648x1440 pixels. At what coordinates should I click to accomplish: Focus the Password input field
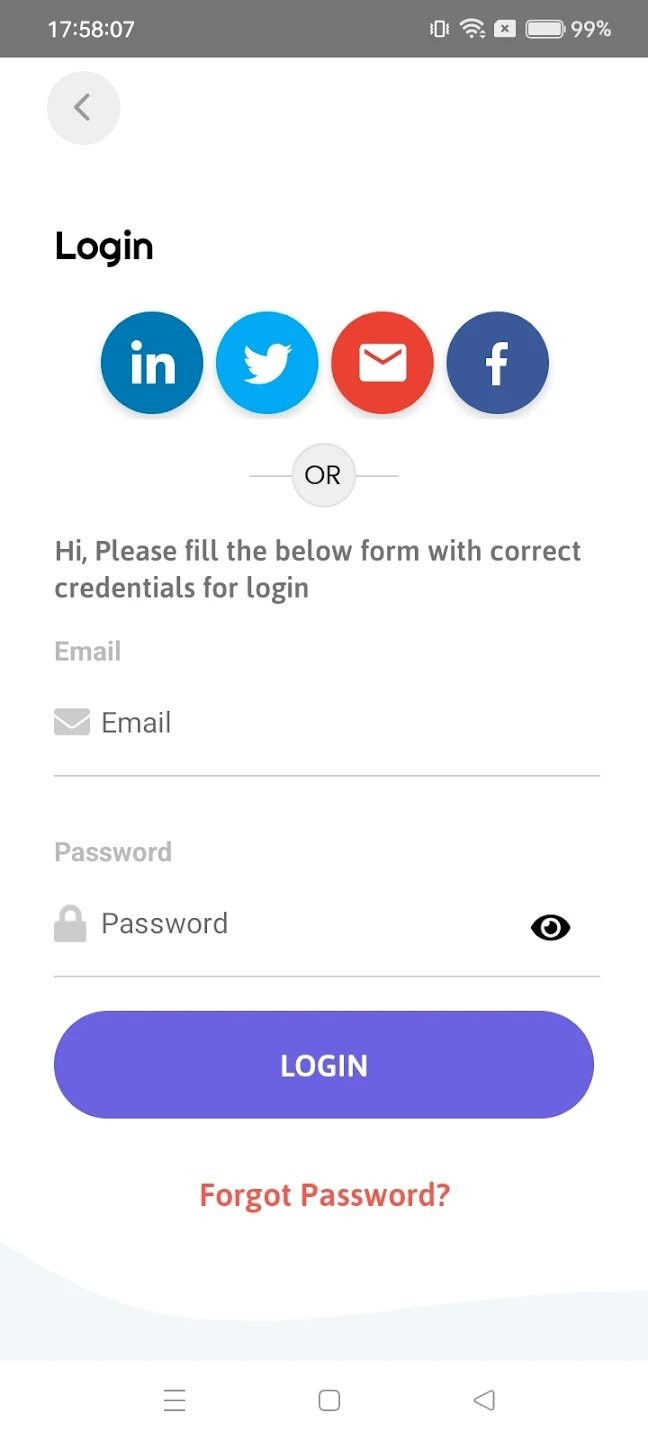click(x=300, y=924)
